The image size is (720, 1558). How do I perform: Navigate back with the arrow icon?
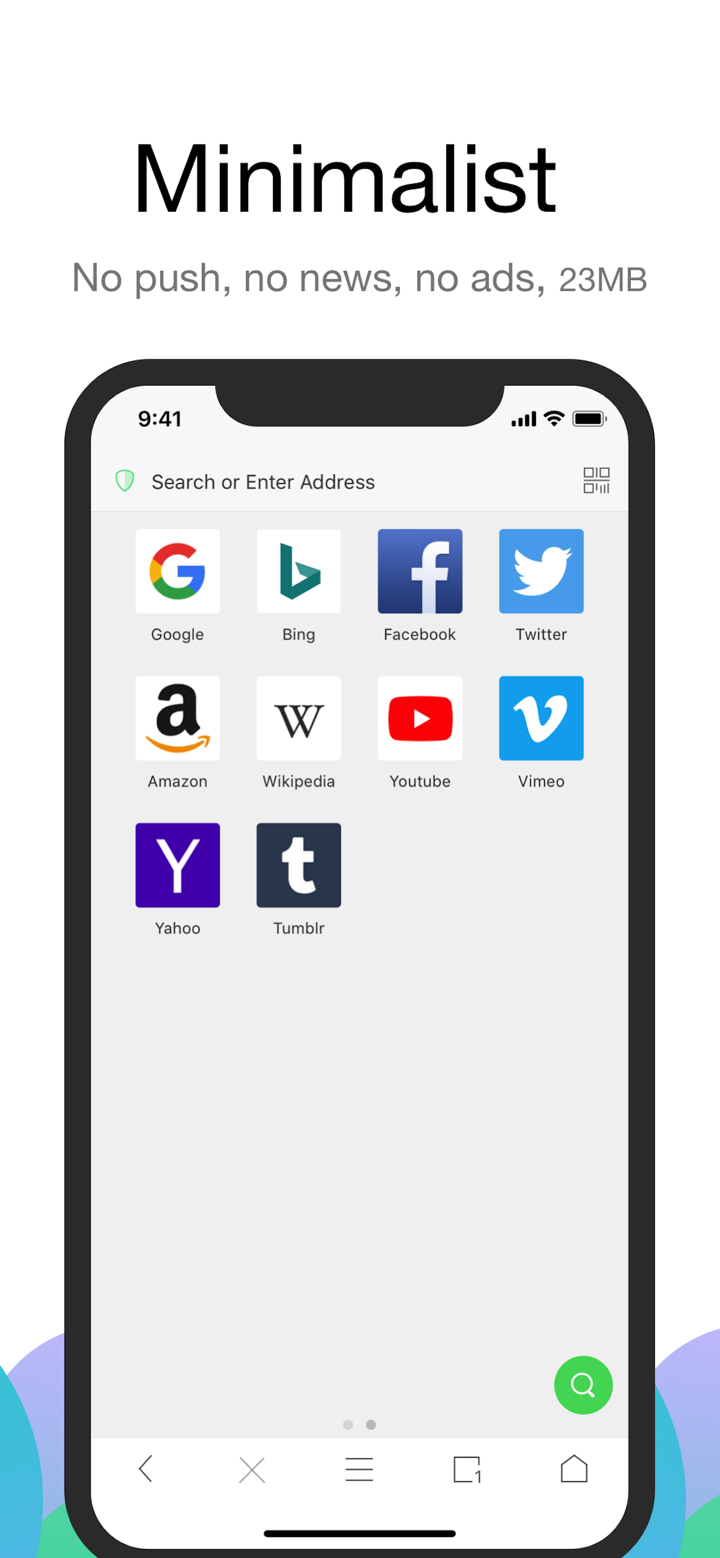pos(145,1469)
